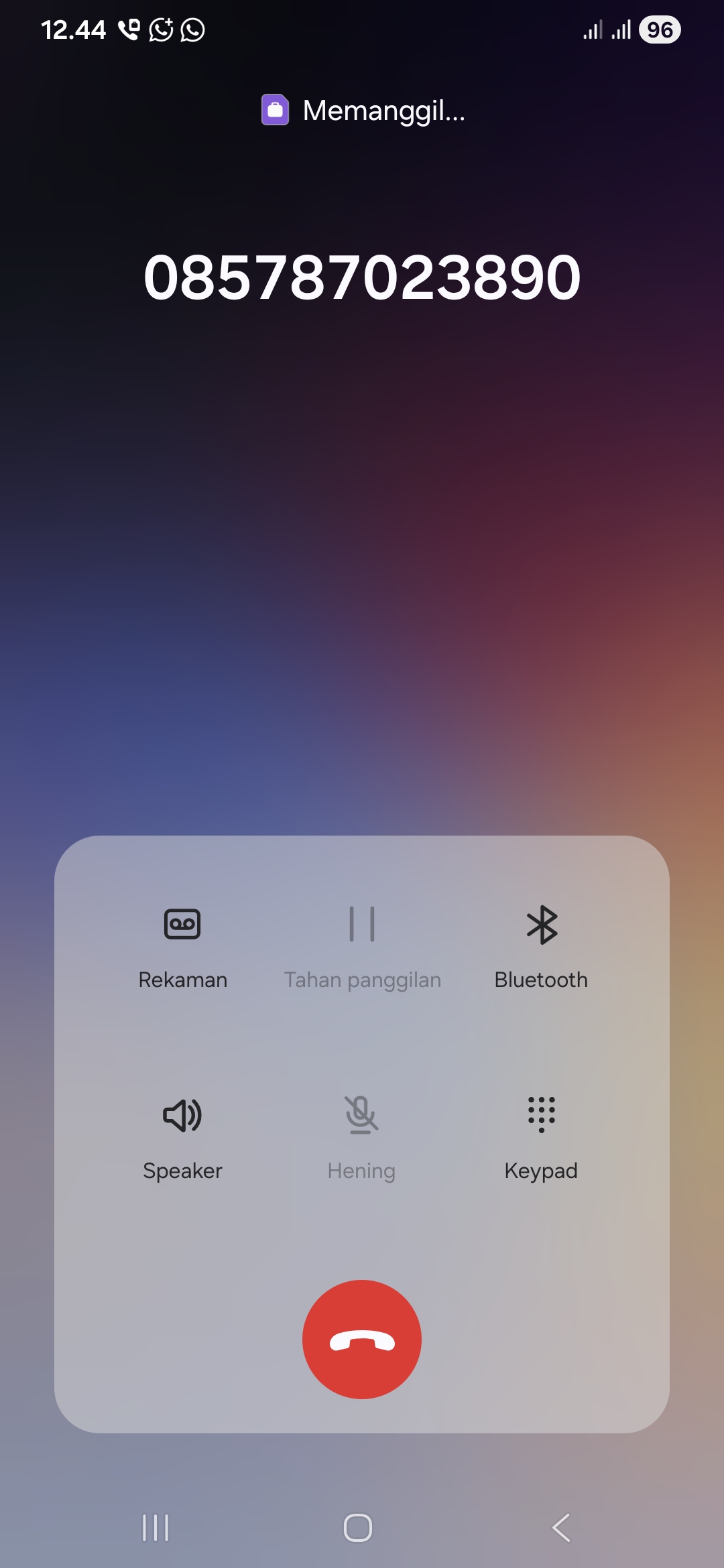Tap the Rekaman recording icon
The height and width of the screenshot is (1568, 724).
click(183, 923)
